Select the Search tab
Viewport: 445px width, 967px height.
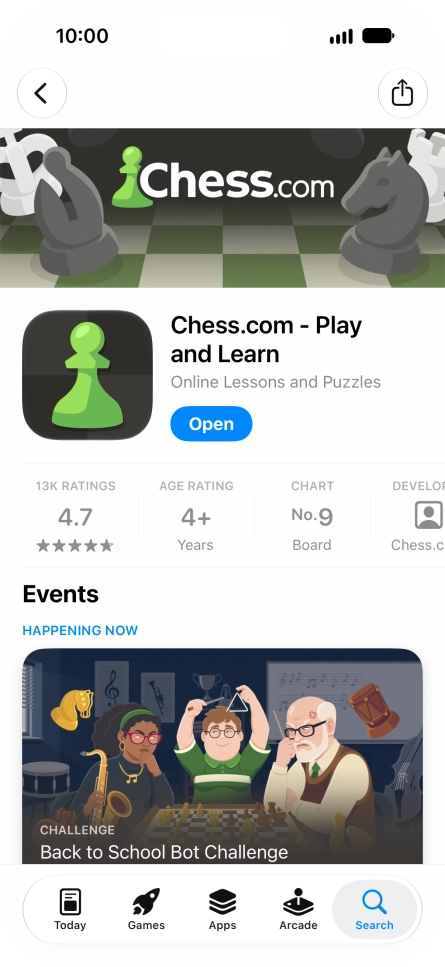click(374, 910)
